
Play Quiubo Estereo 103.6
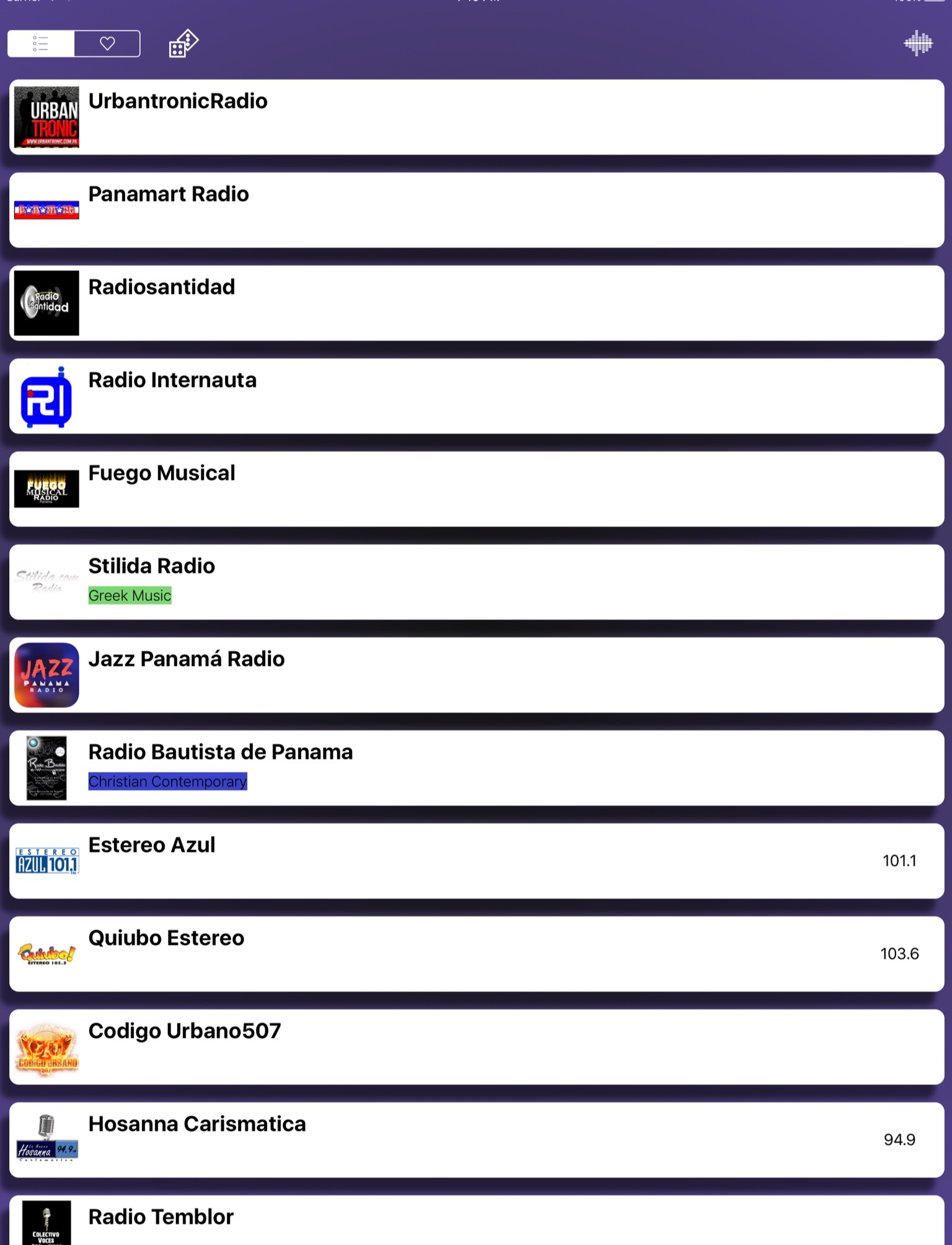477,954
